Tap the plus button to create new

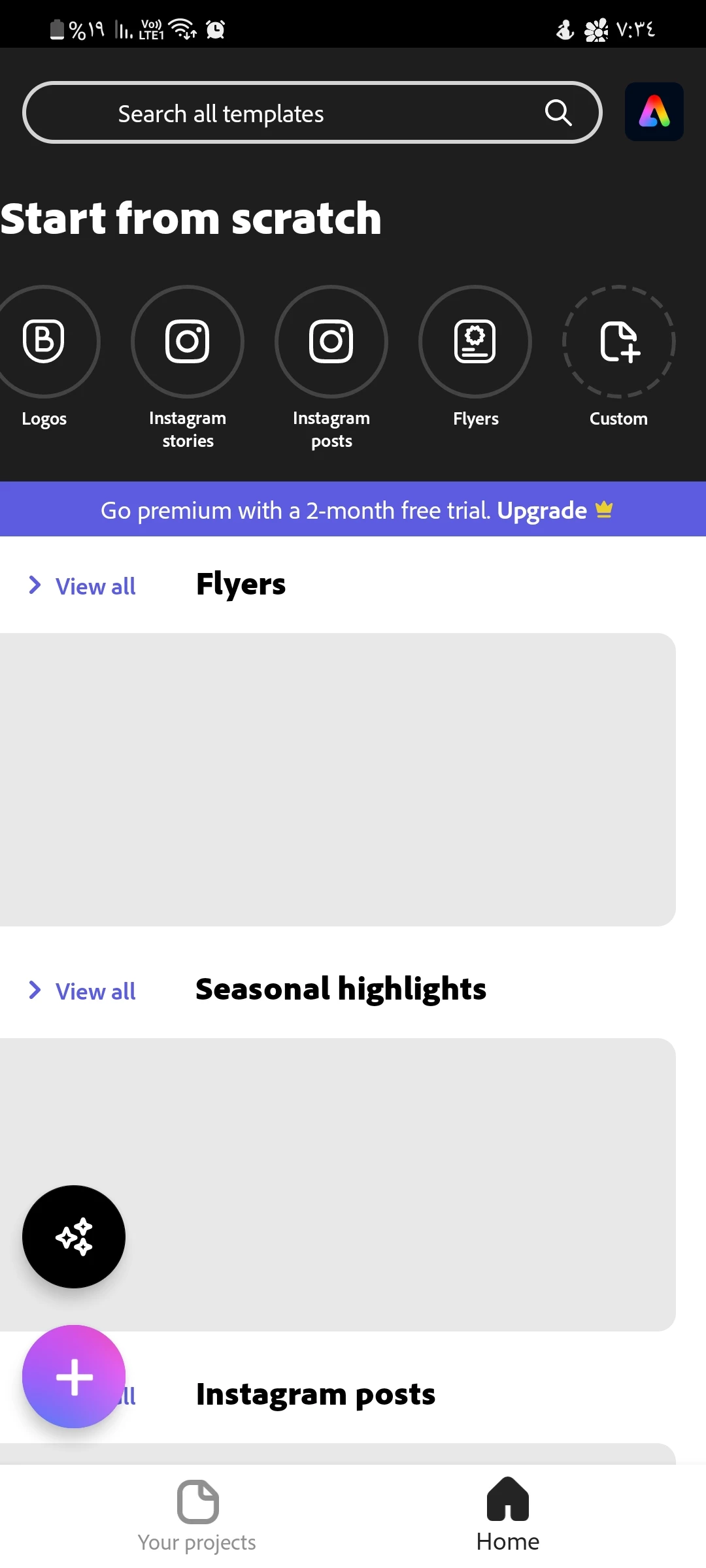(x=74, y=1376)
